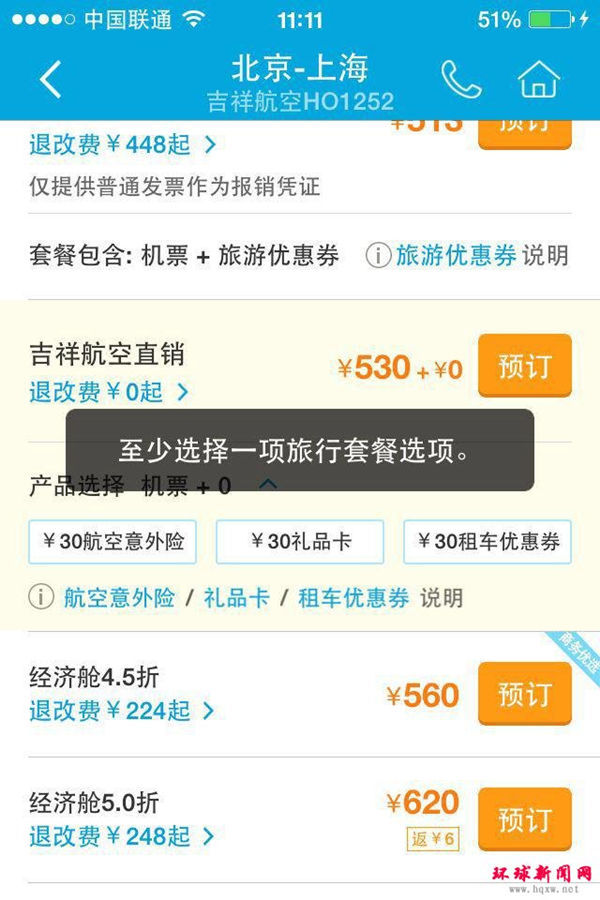Pick the ¥30租车优惠券 option
This screenshot has height=900, width=600.
pyautogui.click(x=487, y=542)
